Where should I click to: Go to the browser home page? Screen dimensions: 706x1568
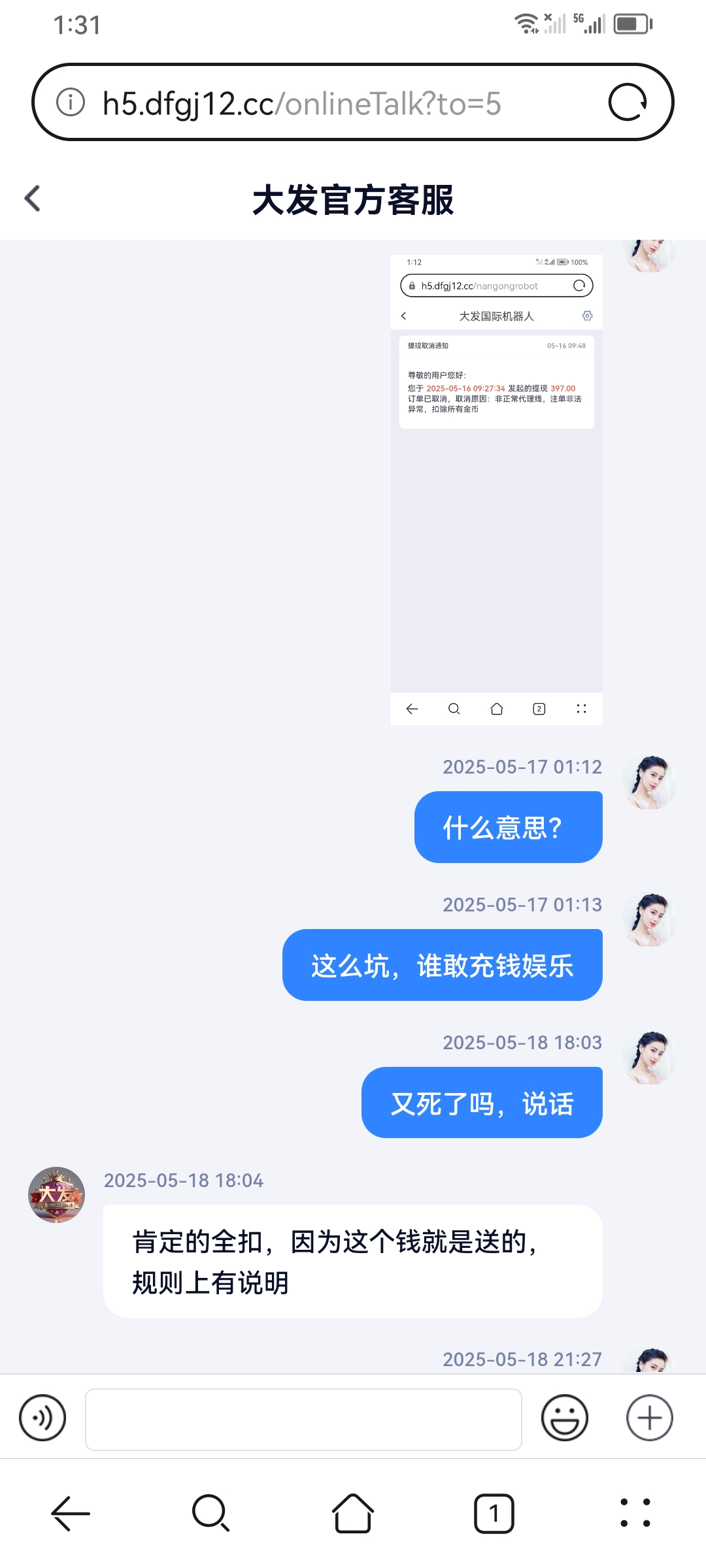(x=353, y=1513)
